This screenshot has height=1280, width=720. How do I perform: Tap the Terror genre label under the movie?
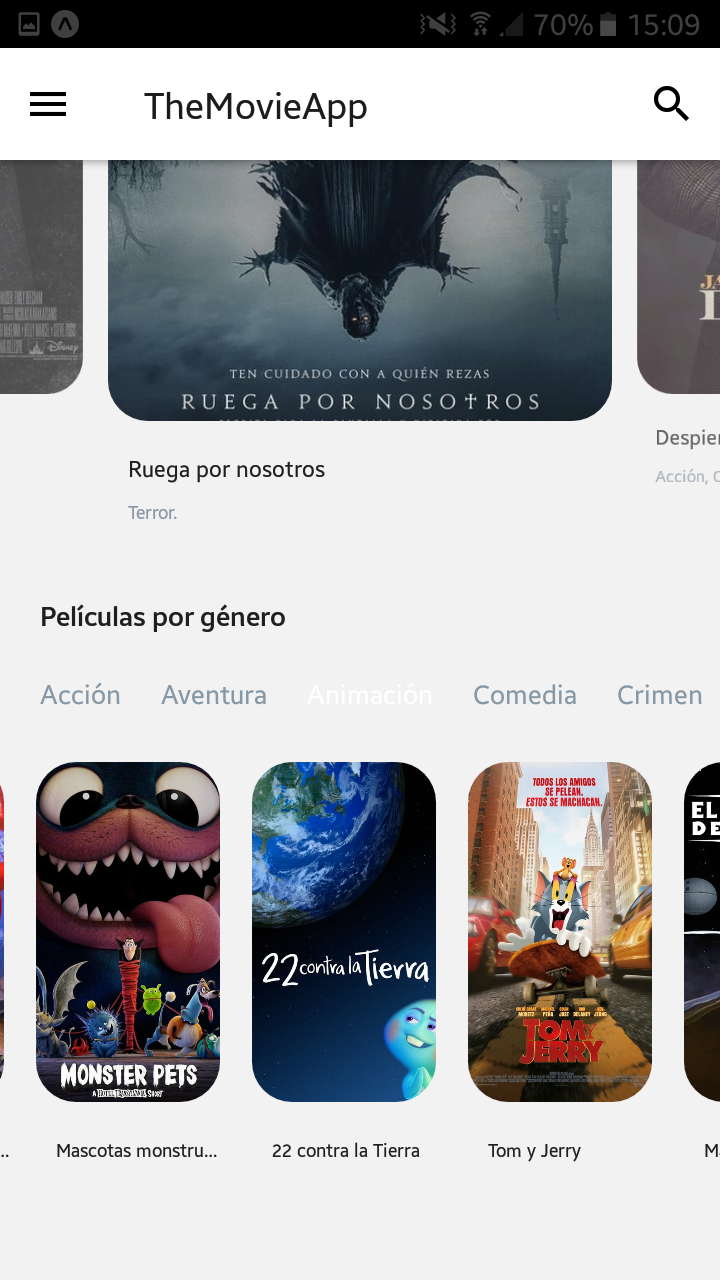click(152, 512)
